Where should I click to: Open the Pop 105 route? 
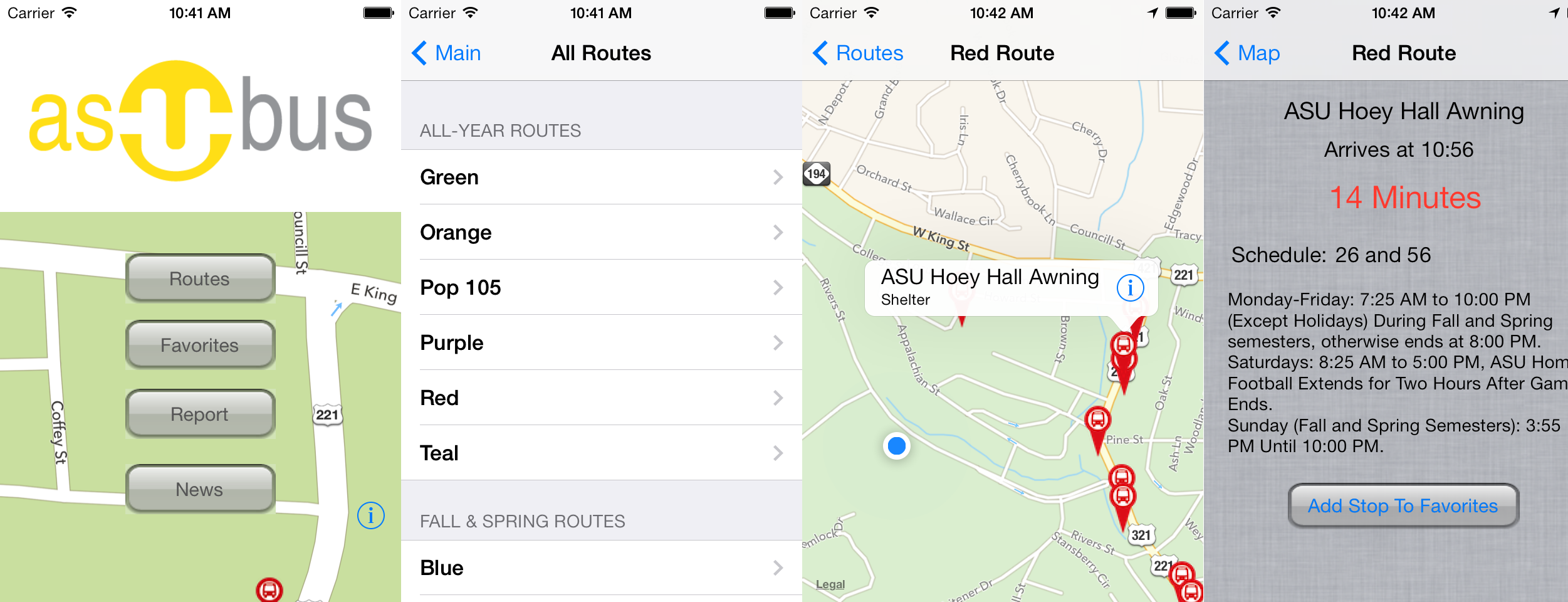pos(600,288)
